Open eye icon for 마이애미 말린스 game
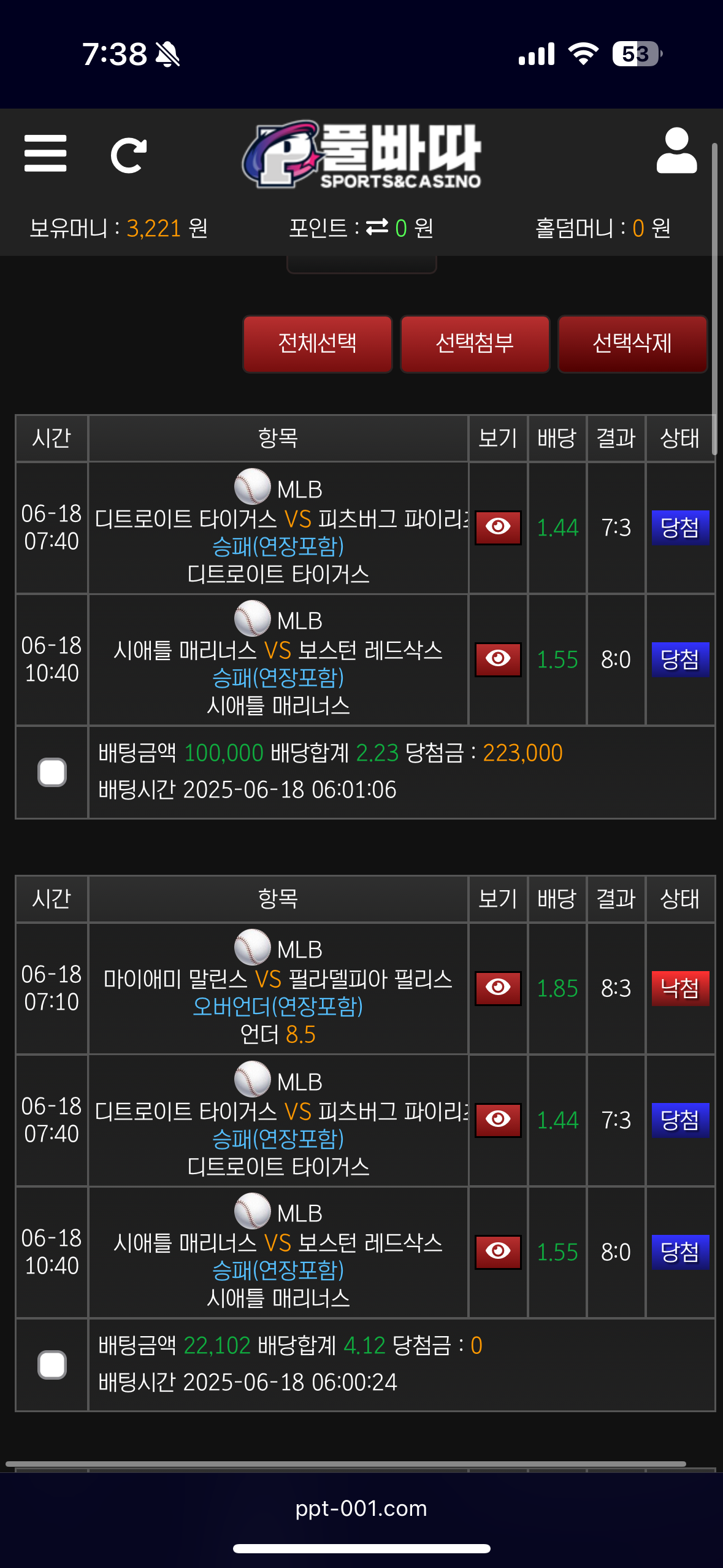The image size is (723, 1568). point(498,988)
